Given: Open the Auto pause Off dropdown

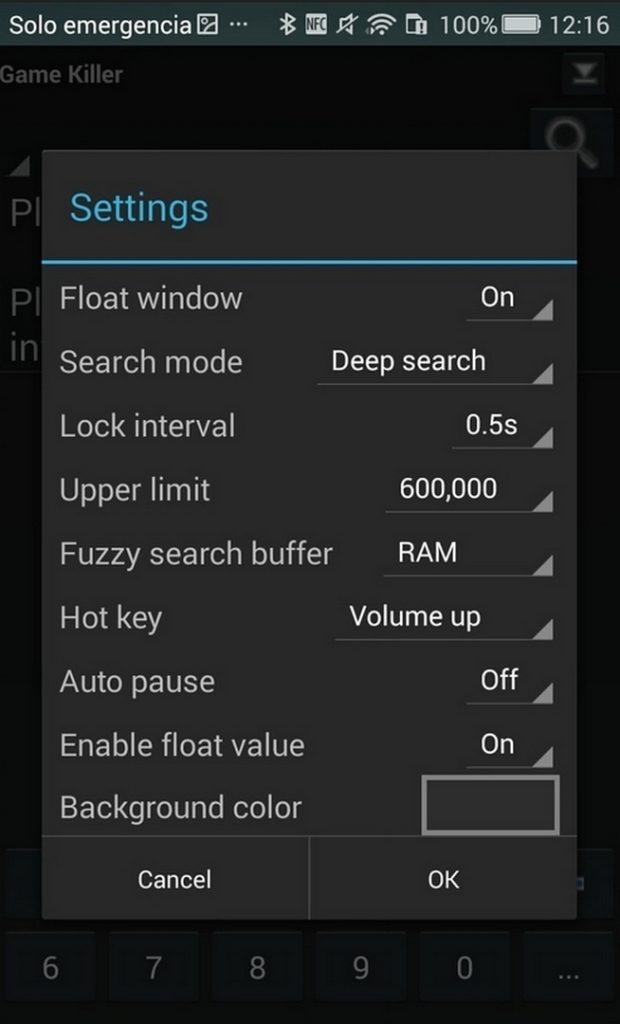Looking at the screenshot, I should pos(510,682).
